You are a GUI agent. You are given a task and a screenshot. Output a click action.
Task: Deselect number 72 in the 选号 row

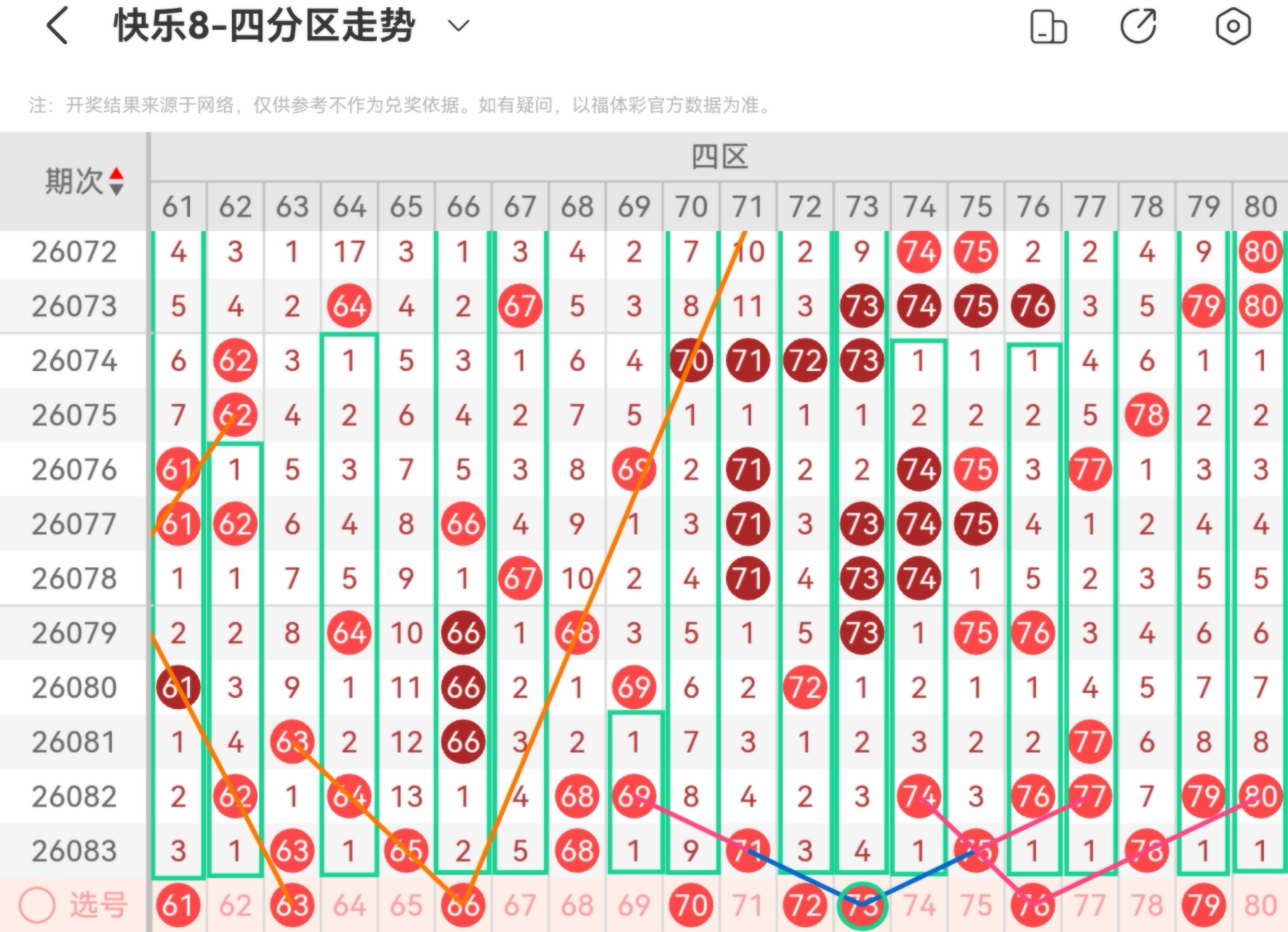tap(805, 905)
